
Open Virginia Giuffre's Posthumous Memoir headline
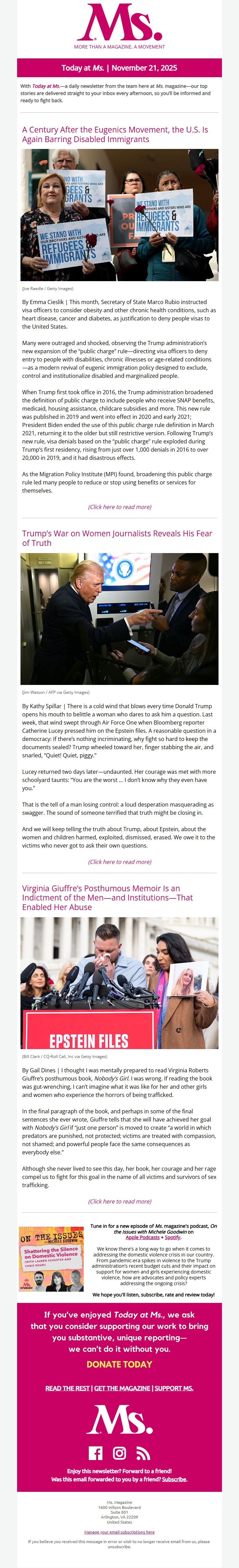coord(107,897)
